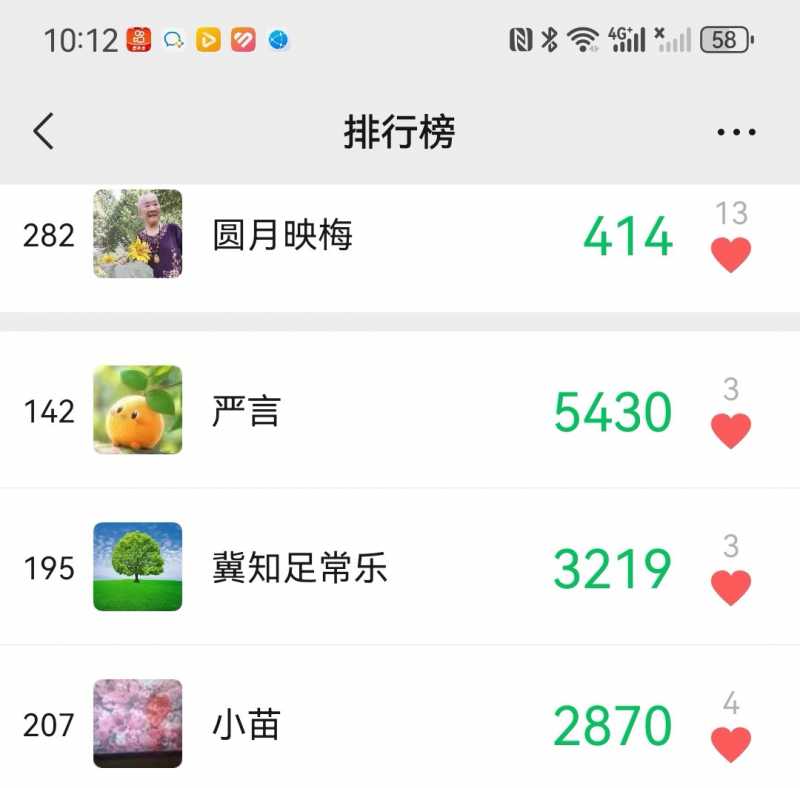This screenshot has width=800, height=788.
Task: Go back from the 排行榜 page
Action: [x=43, y=131]
